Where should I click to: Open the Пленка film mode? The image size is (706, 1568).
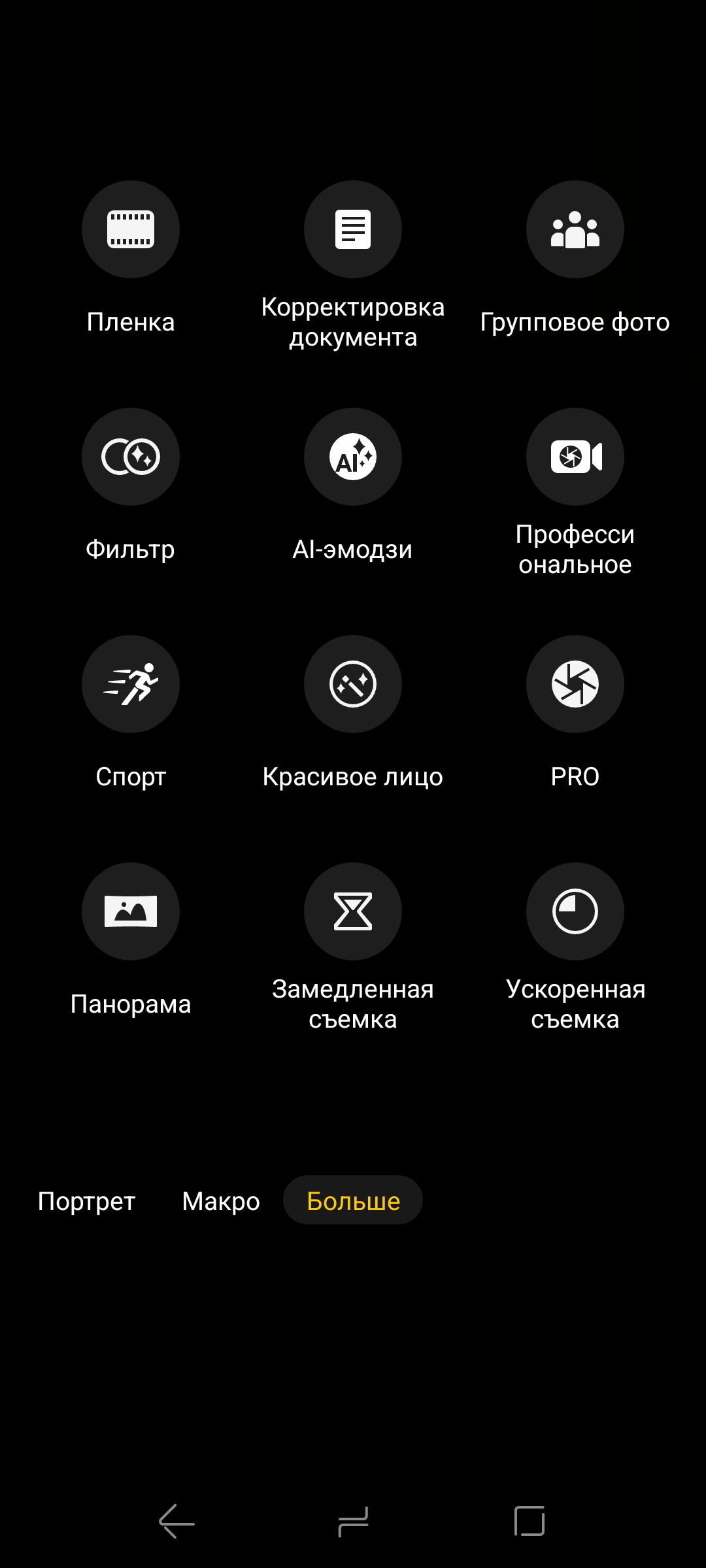(131, 229)
